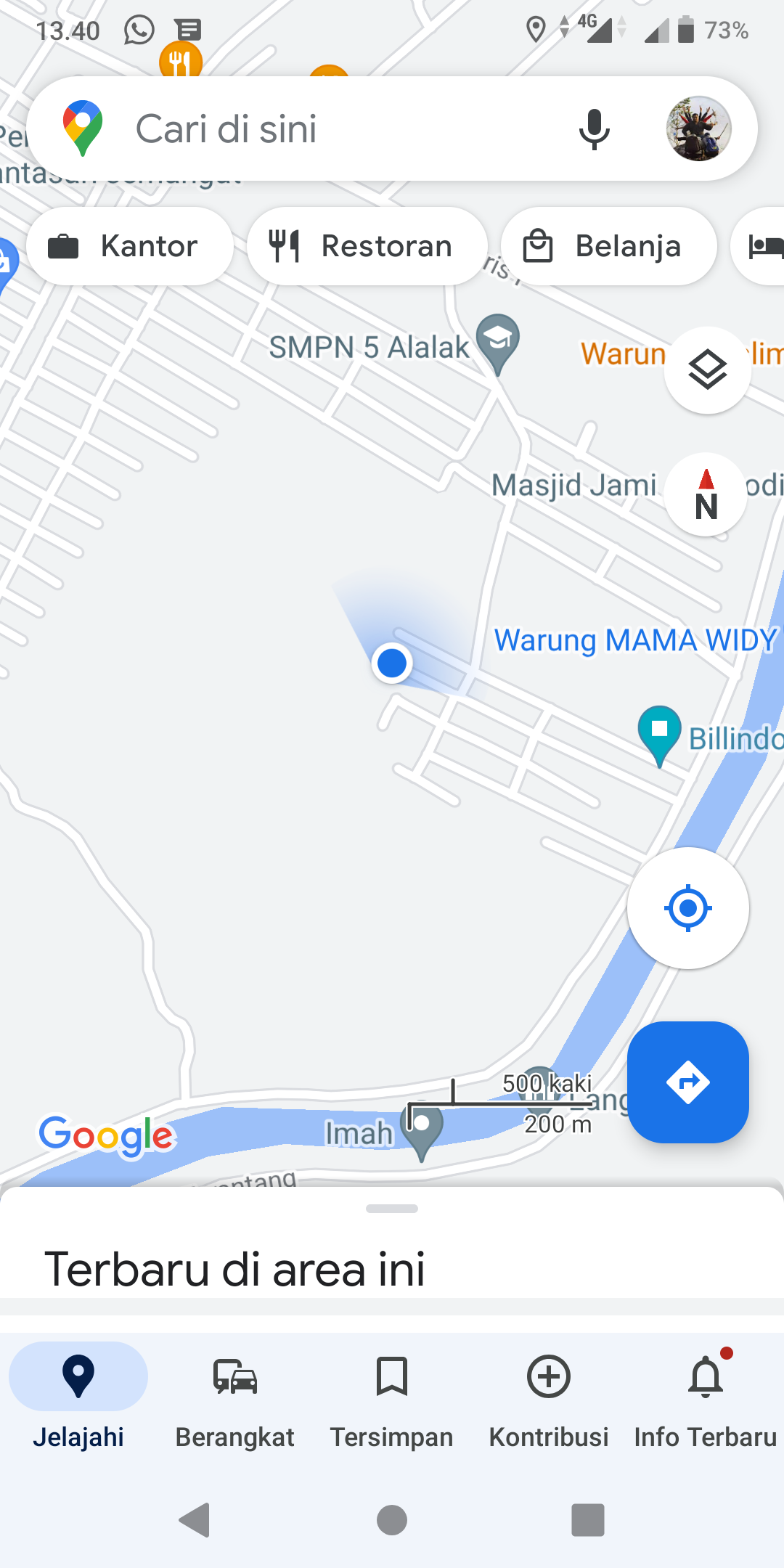The height and width of the screenshot is (1568, 784).
Task: Choose the Belanja category chip
Action: 608,246
